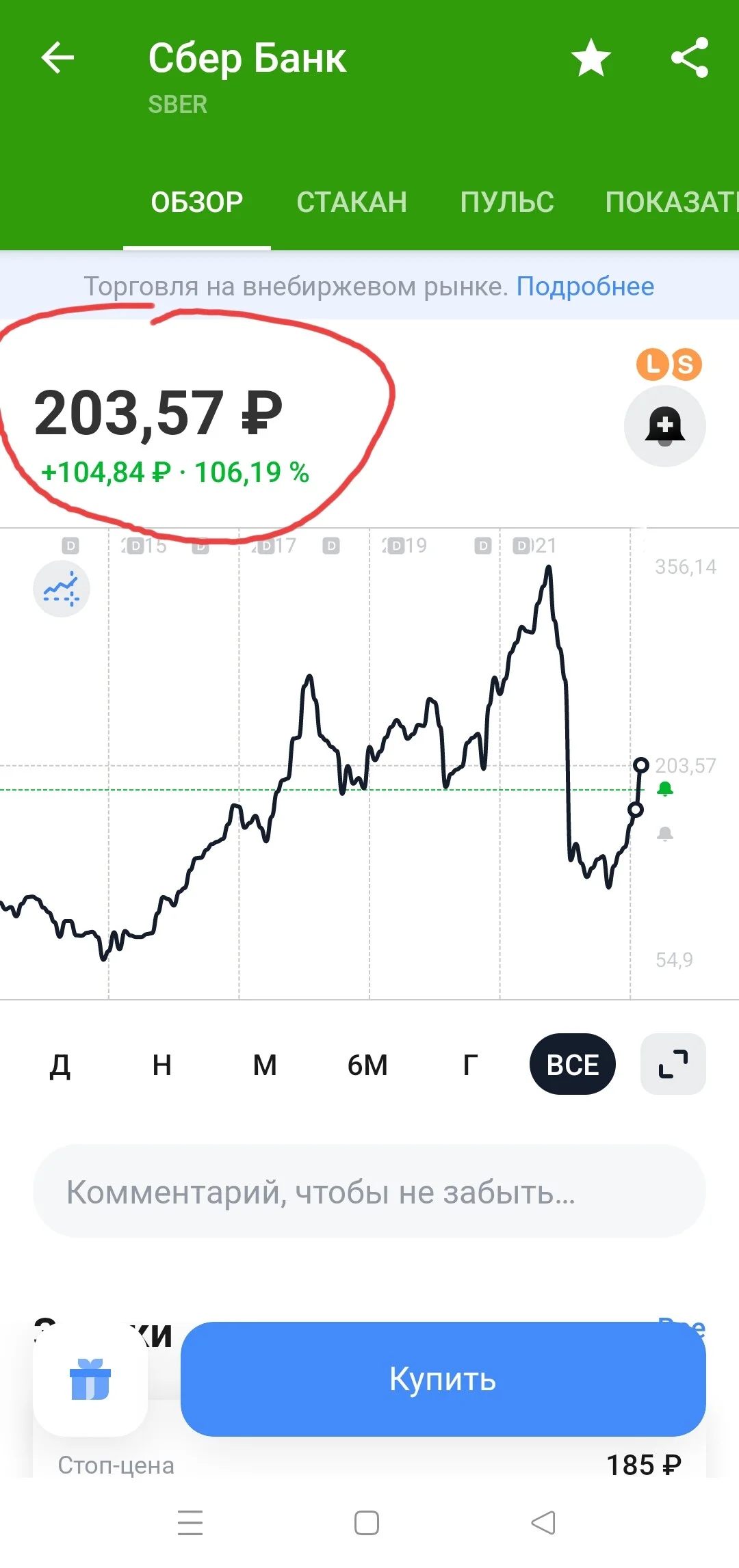Show the Г yearly chart
The height and width of the screenshot is (1568, 739).
(470, 1065)
